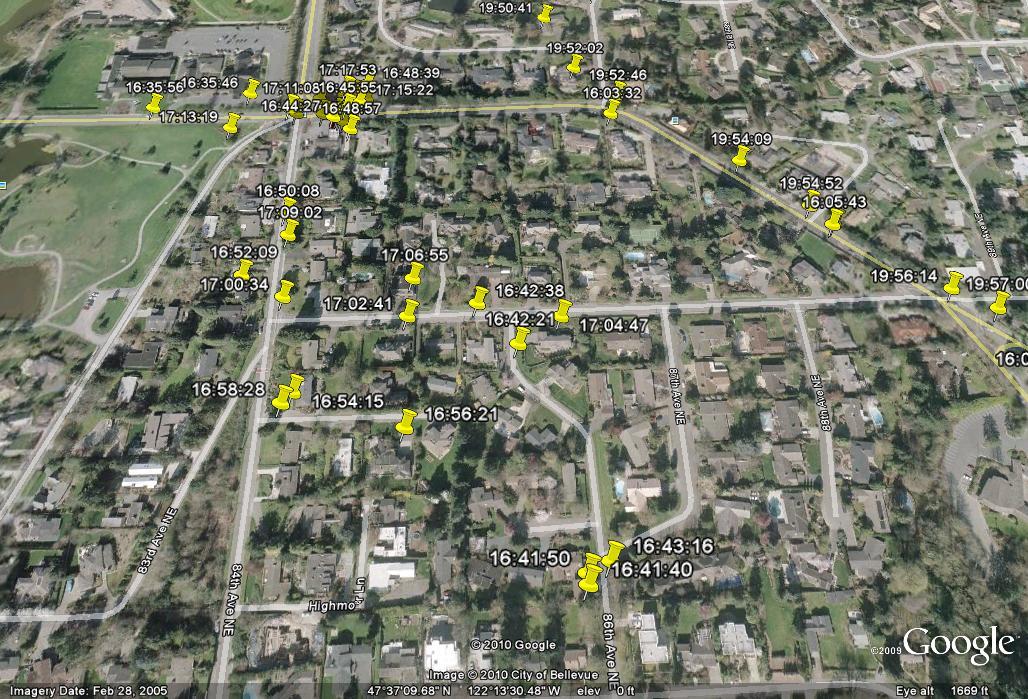
Task: Tap the 16:03:32 placemark
Action: click(x=612, y=108)
